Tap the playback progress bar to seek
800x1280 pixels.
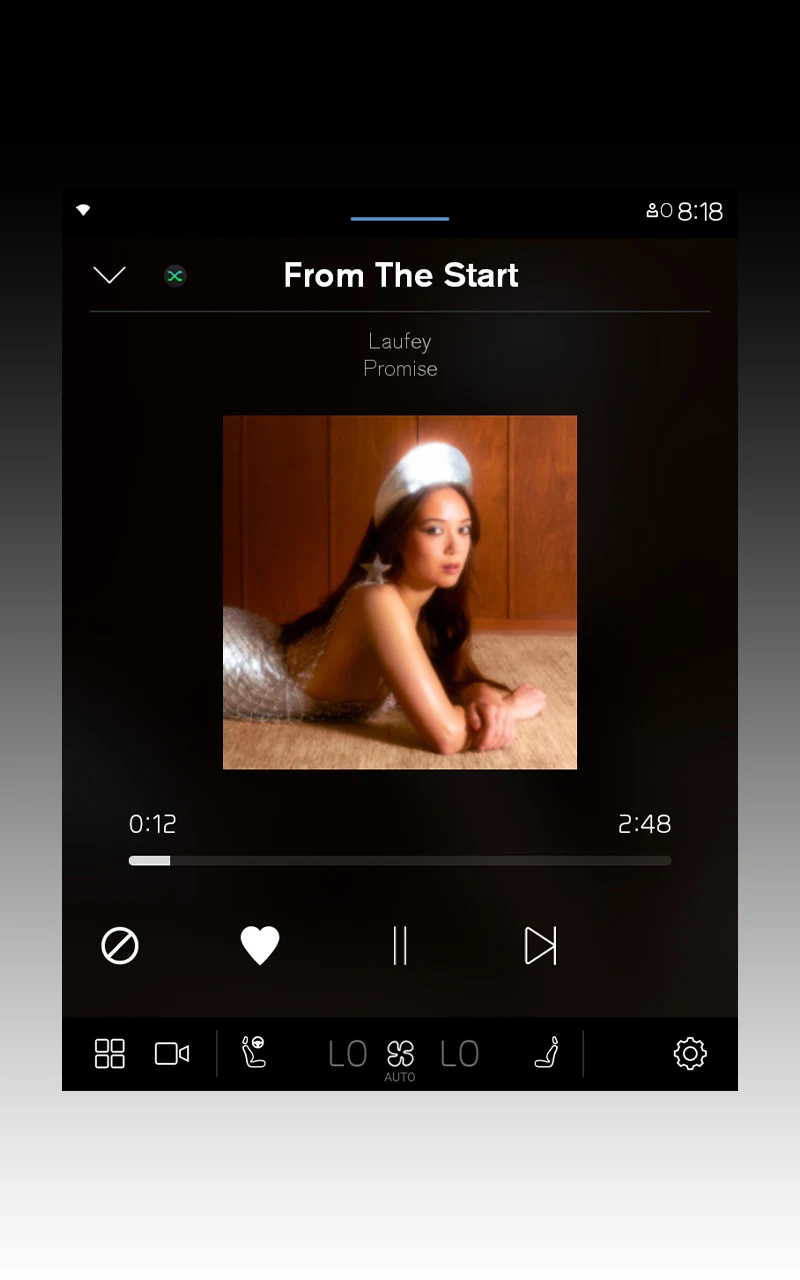point(400,860)
